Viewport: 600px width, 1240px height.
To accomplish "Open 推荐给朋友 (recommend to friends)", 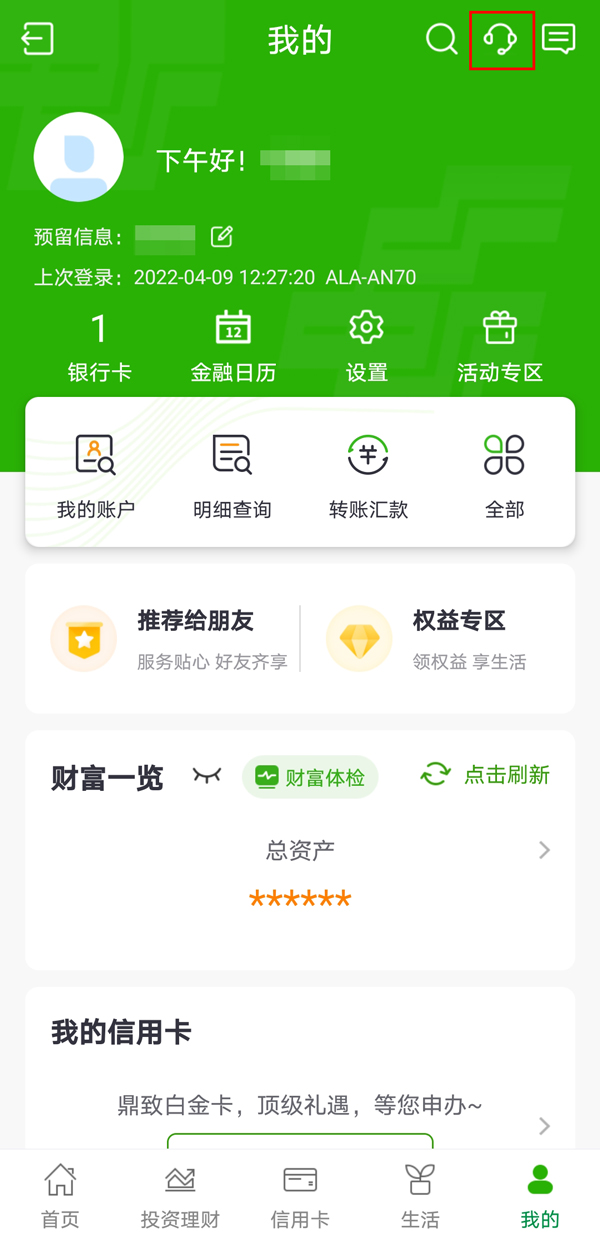I will 169,638.
